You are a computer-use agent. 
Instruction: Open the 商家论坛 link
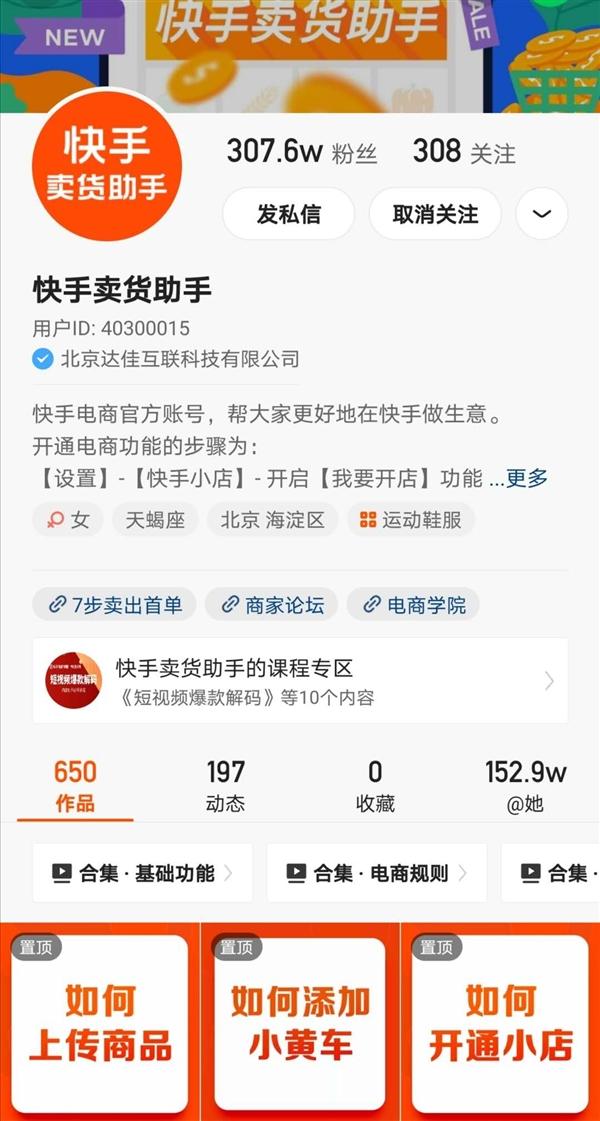272,604
